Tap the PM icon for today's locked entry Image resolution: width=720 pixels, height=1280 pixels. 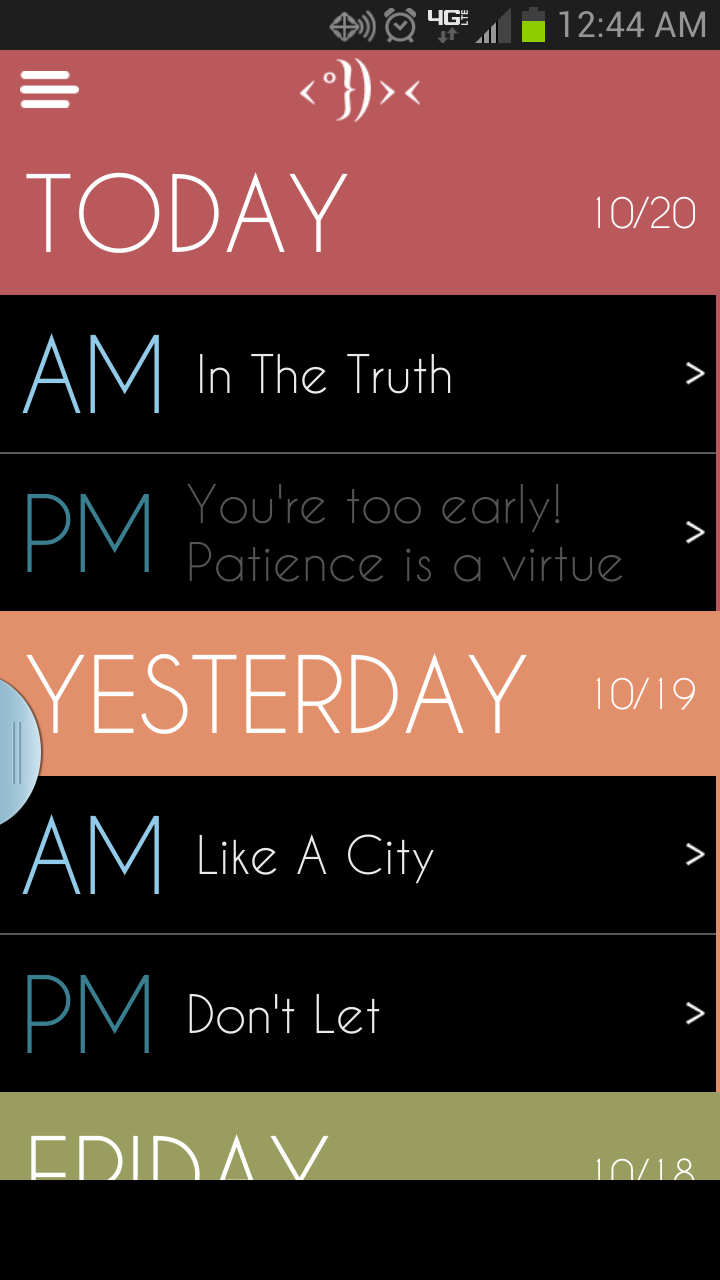88,531
